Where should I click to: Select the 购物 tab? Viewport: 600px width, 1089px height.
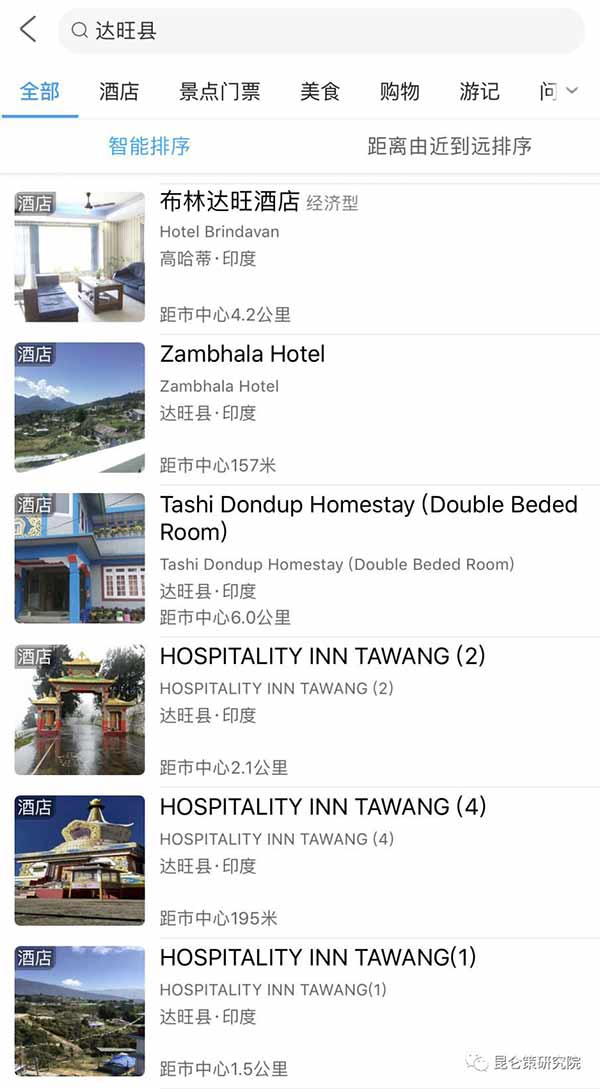[399, 92]
